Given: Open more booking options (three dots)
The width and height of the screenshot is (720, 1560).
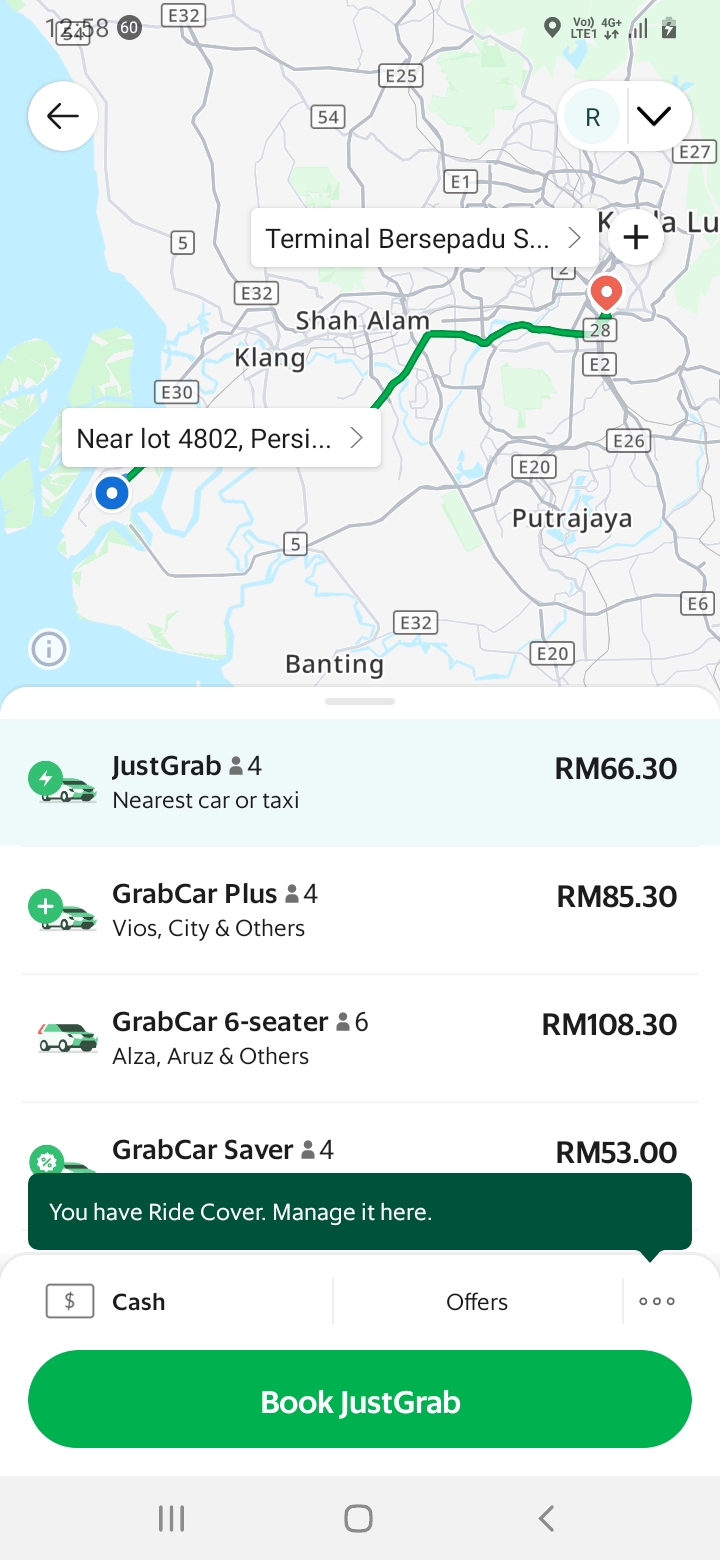Looking at the screenshot, I should point(657,1302).
